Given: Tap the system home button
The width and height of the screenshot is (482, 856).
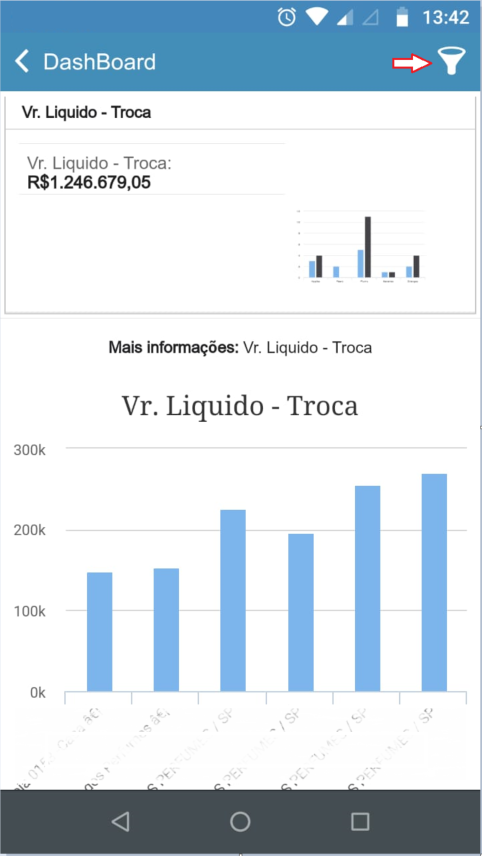Looking at the screenshot, I should (240, 821).
